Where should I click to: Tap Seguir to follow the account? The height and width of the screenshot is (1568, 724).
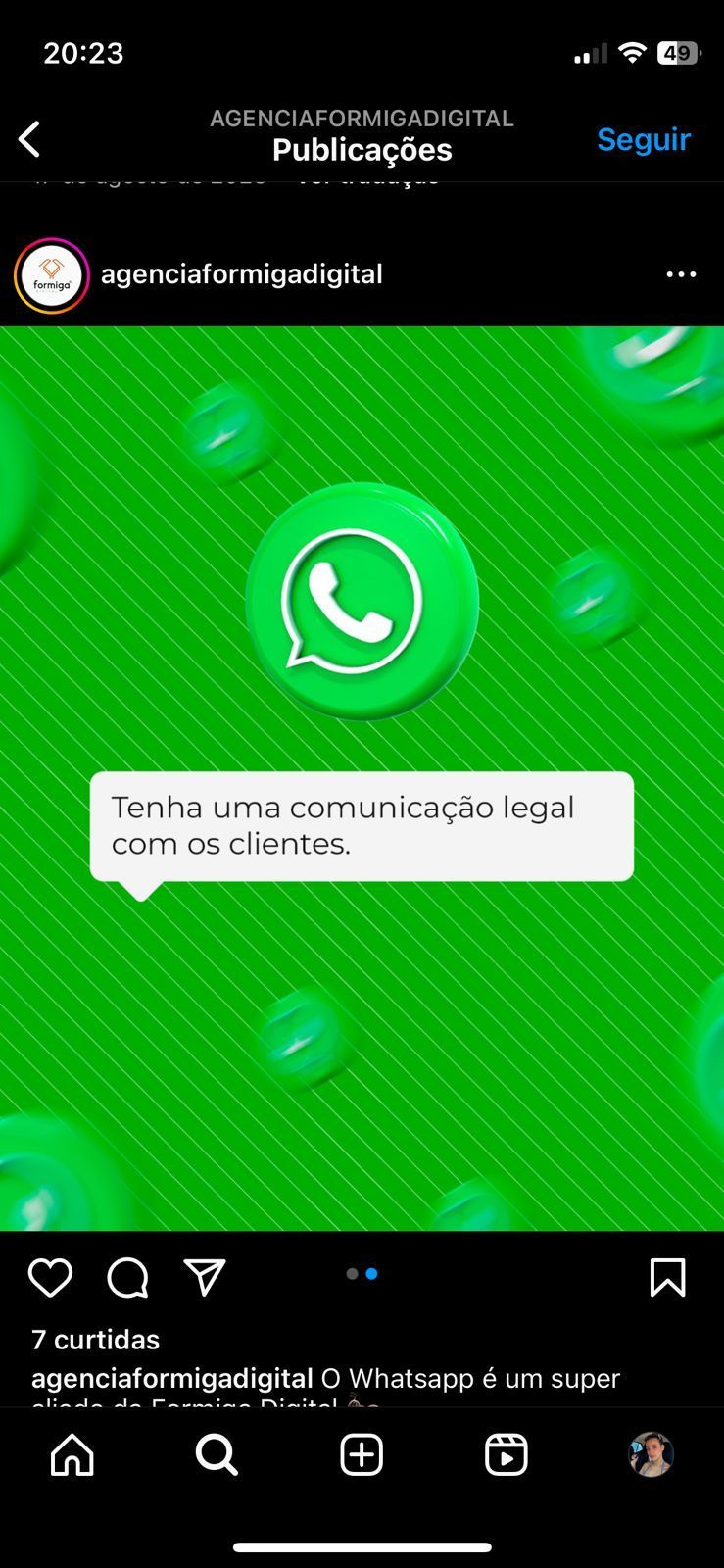(643, 139)
